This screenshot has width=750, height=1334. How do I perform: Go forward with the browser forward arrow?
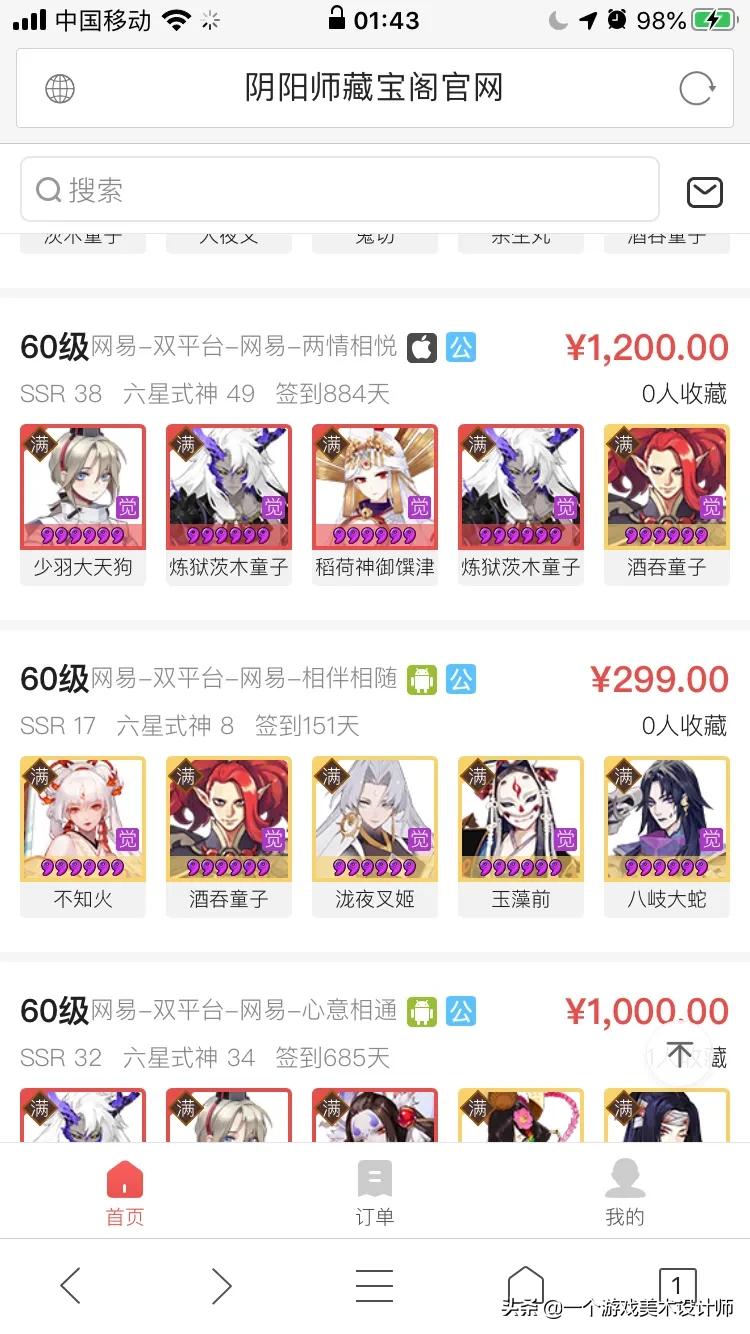click(221, 1285)
